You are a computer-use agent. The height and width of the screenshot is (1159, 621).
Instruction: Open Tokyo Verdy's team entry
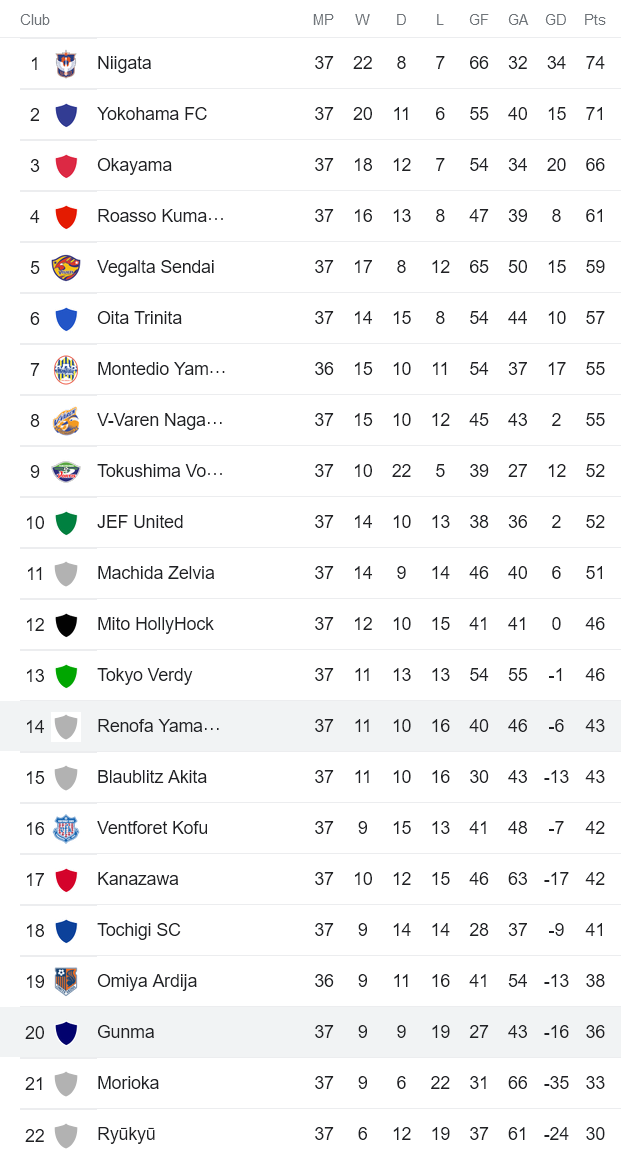144,675
